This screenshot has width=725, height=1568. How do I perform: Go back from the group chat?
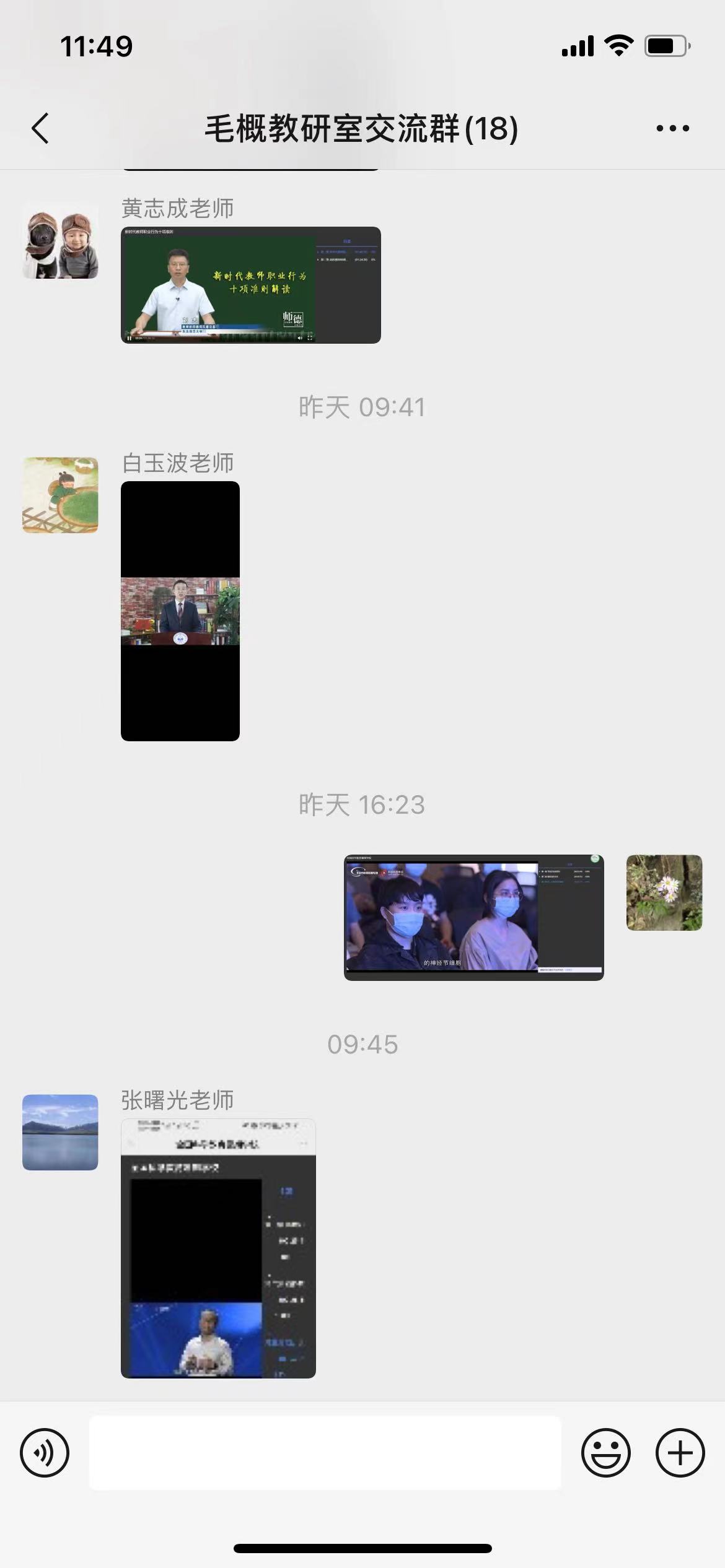point(40,129)
